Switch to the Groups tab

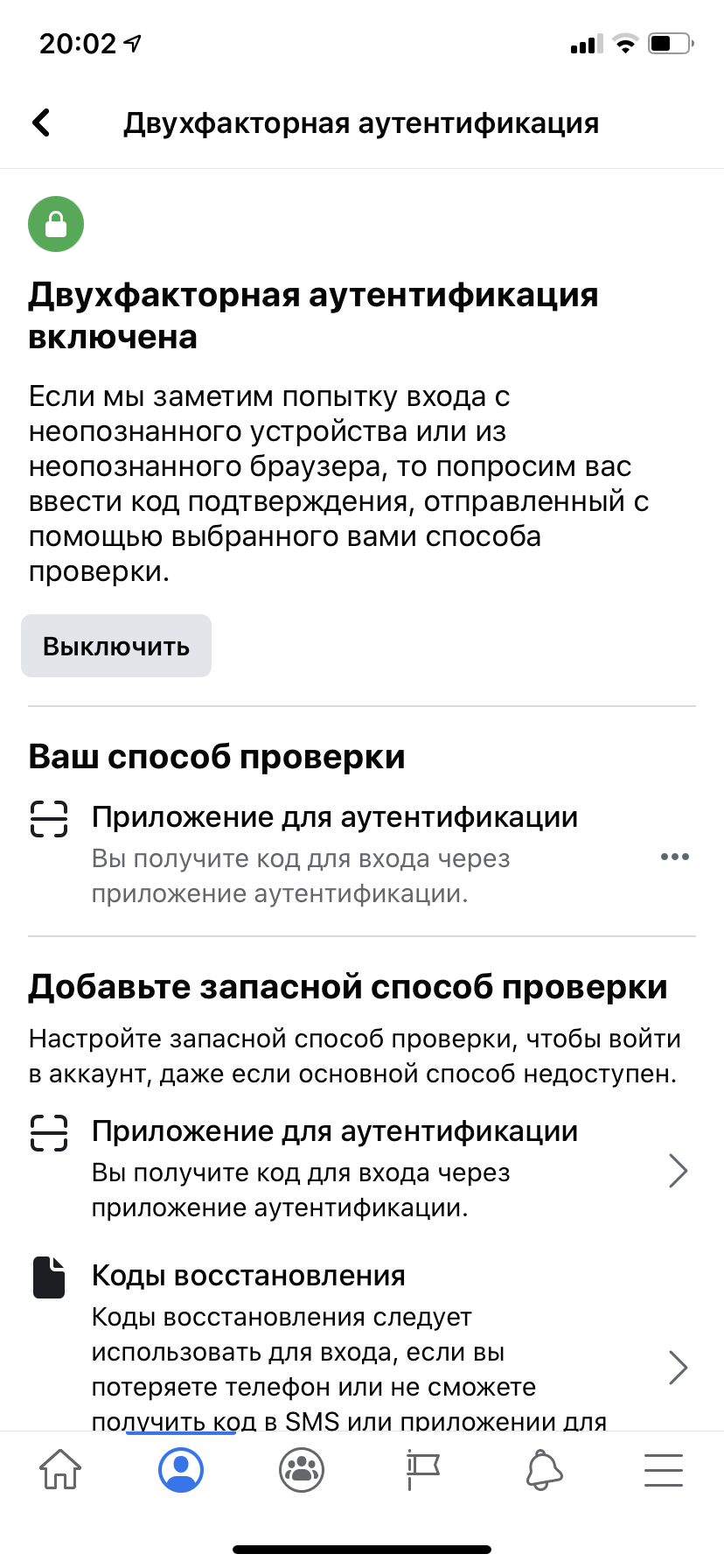pyautogui.click(x=302, y=1469)
